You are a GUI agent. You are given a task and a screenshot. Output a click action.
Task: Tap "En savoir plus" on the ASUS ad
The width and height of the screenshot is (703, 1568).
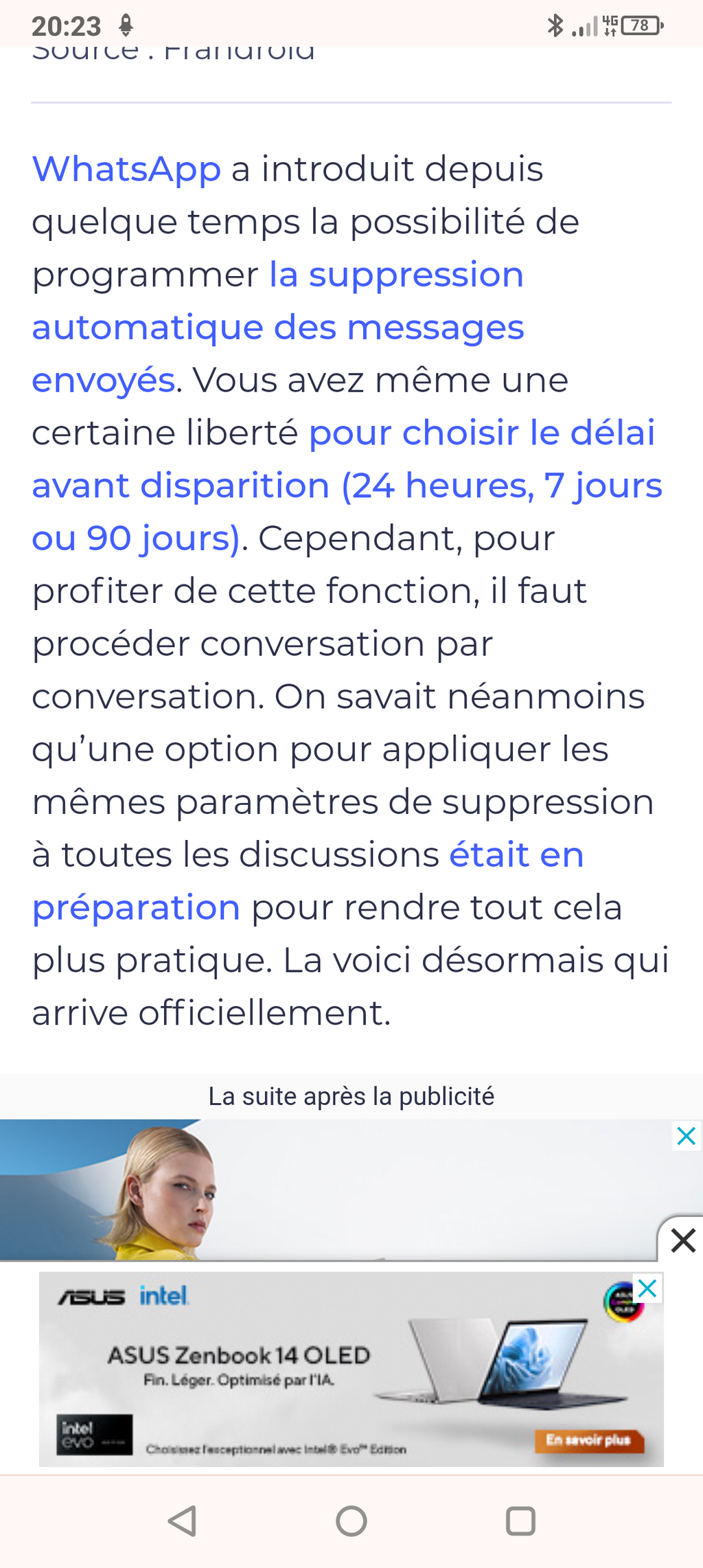coord(589,1440)
